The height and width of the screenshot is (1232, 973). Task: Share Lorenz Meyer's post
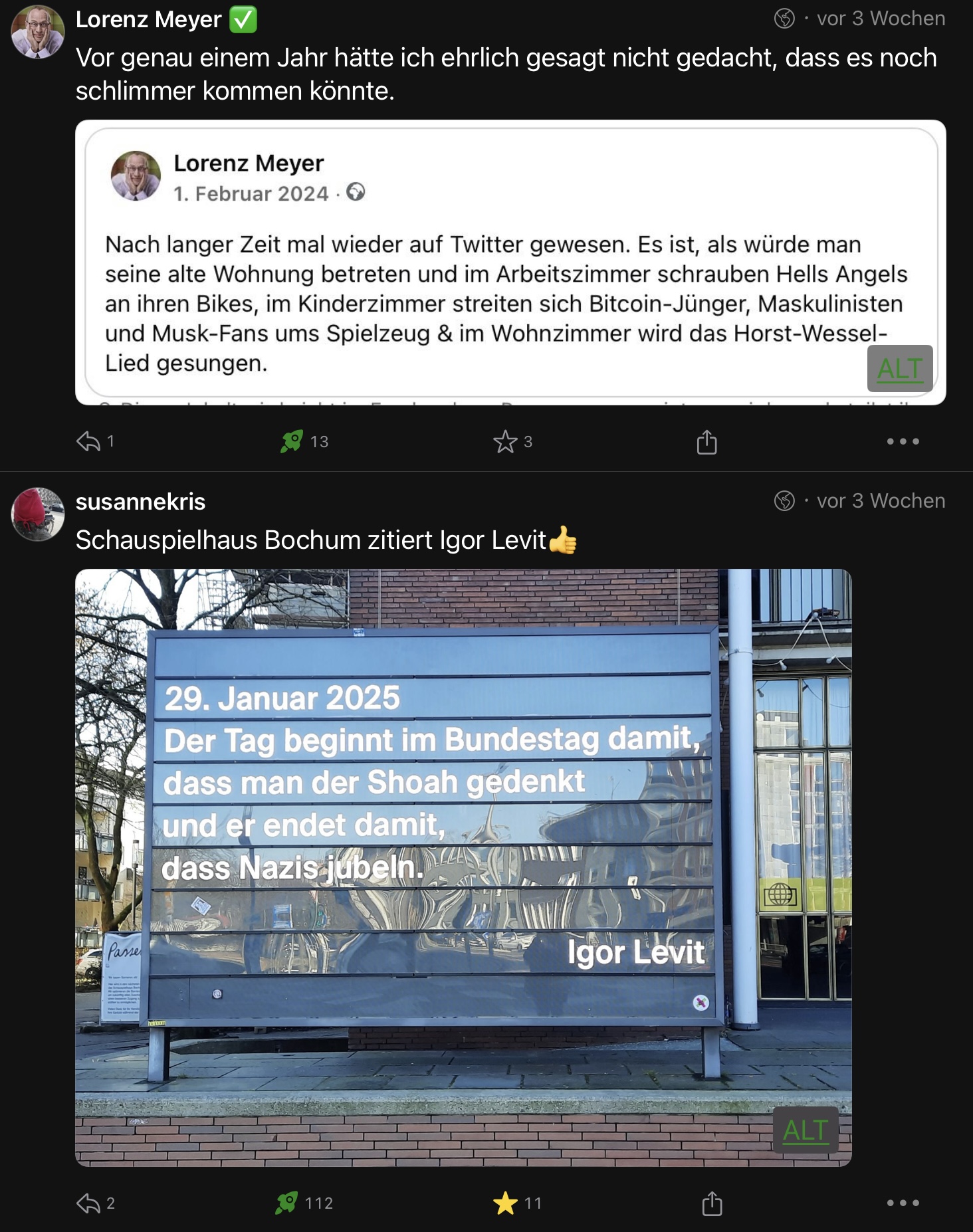click(706, 441)
